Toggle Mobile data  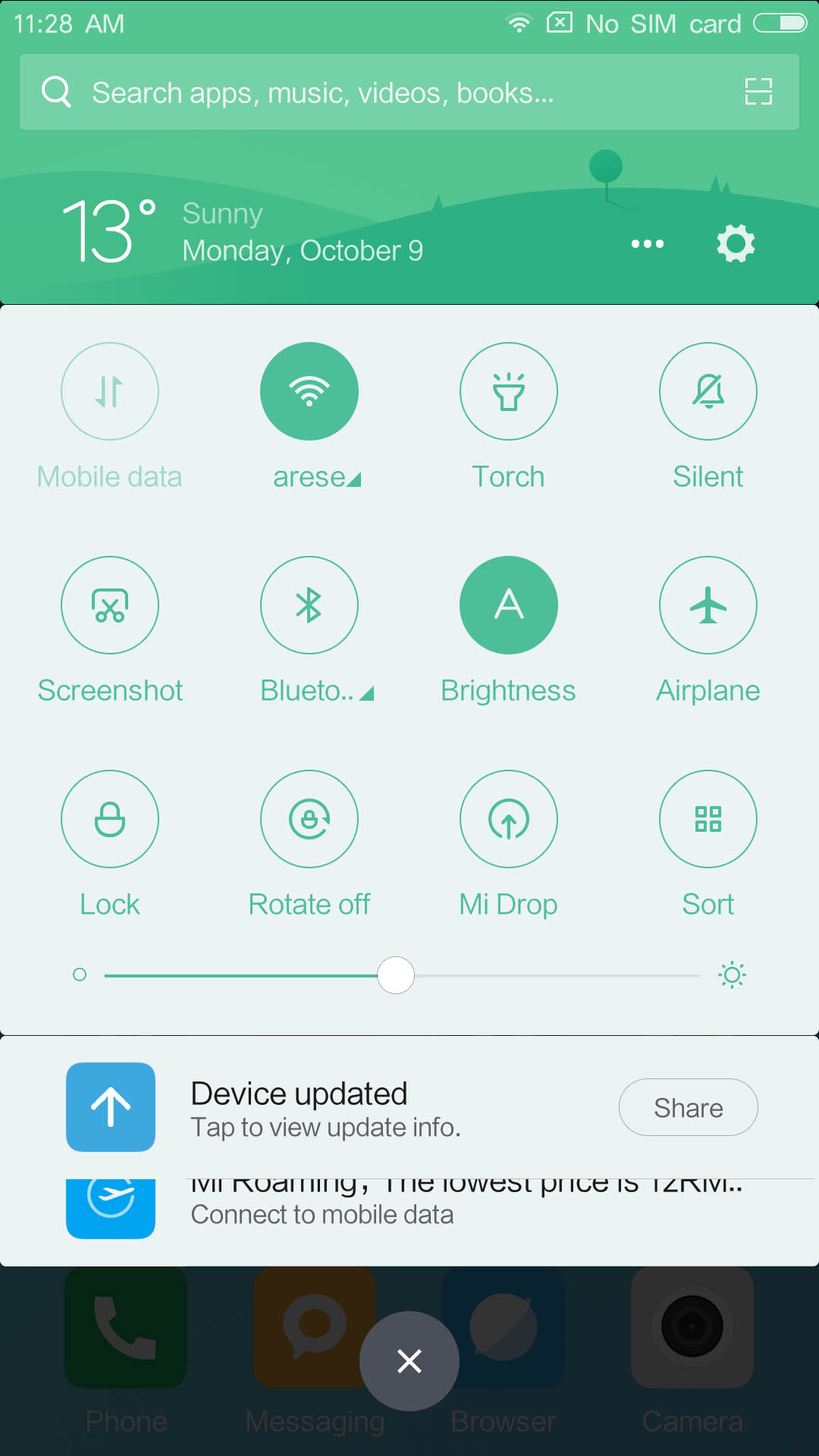click(x=110, y=391)
